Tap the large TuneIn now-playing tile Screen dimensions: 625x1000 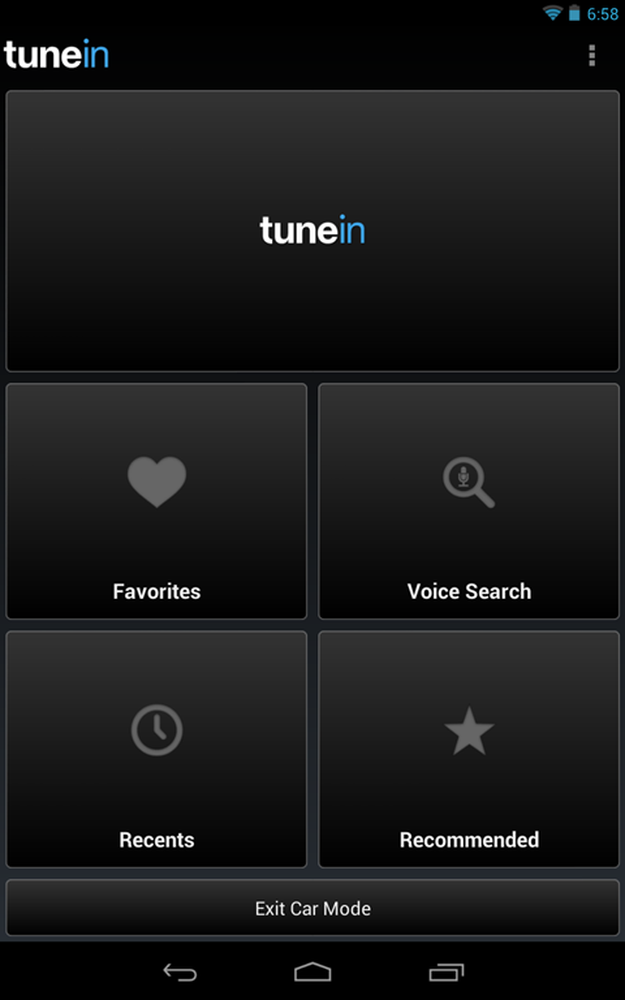312,231
